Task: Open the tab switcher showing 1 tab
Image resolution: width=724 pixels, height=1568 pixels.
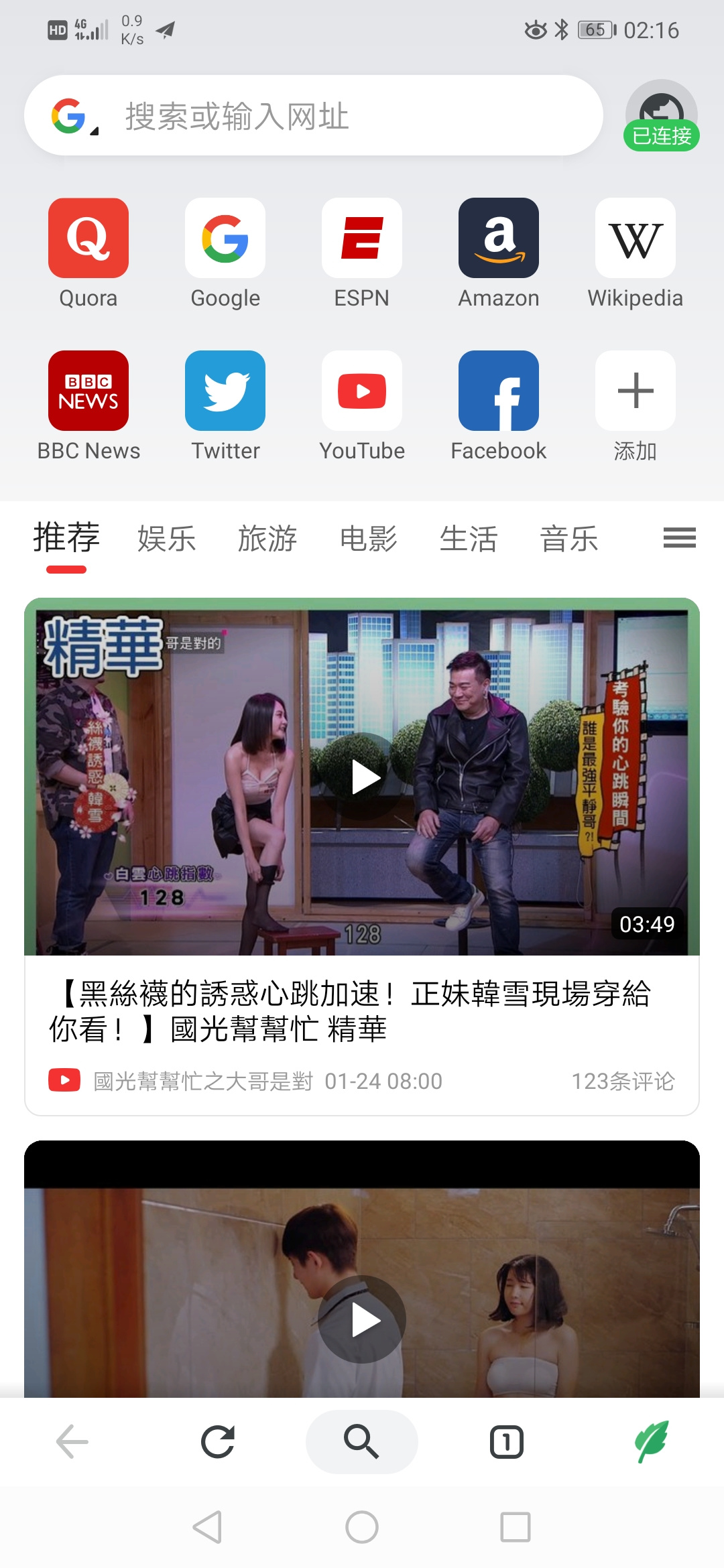Action: pyautogui.click(x=507, y=1442)
